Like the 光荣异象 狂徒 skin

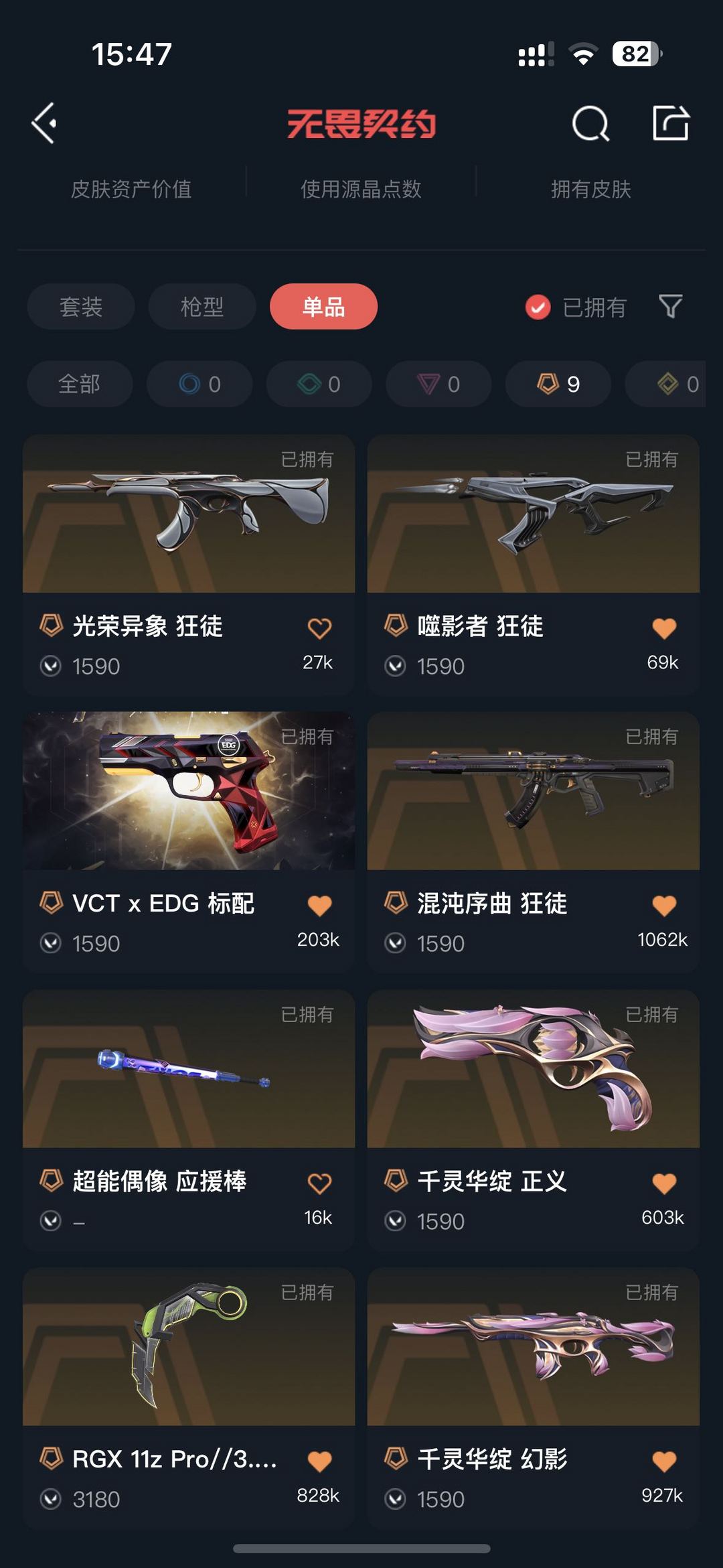pyautogui.click(x=319, y=628)
